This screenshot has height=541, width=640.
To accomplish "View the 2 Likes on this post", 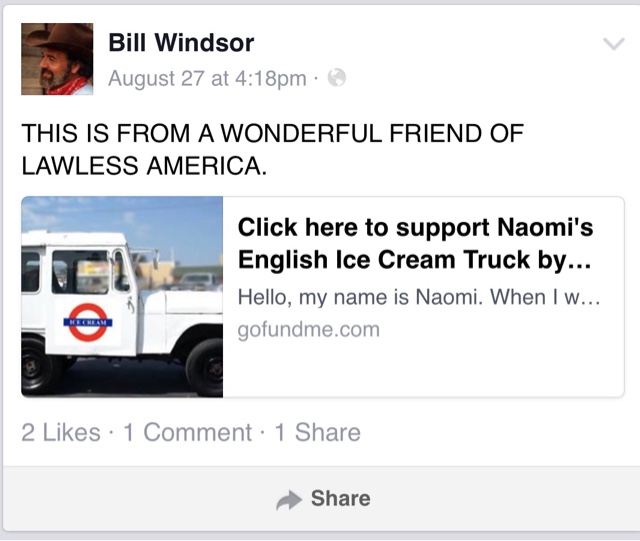I will point(61,432).
